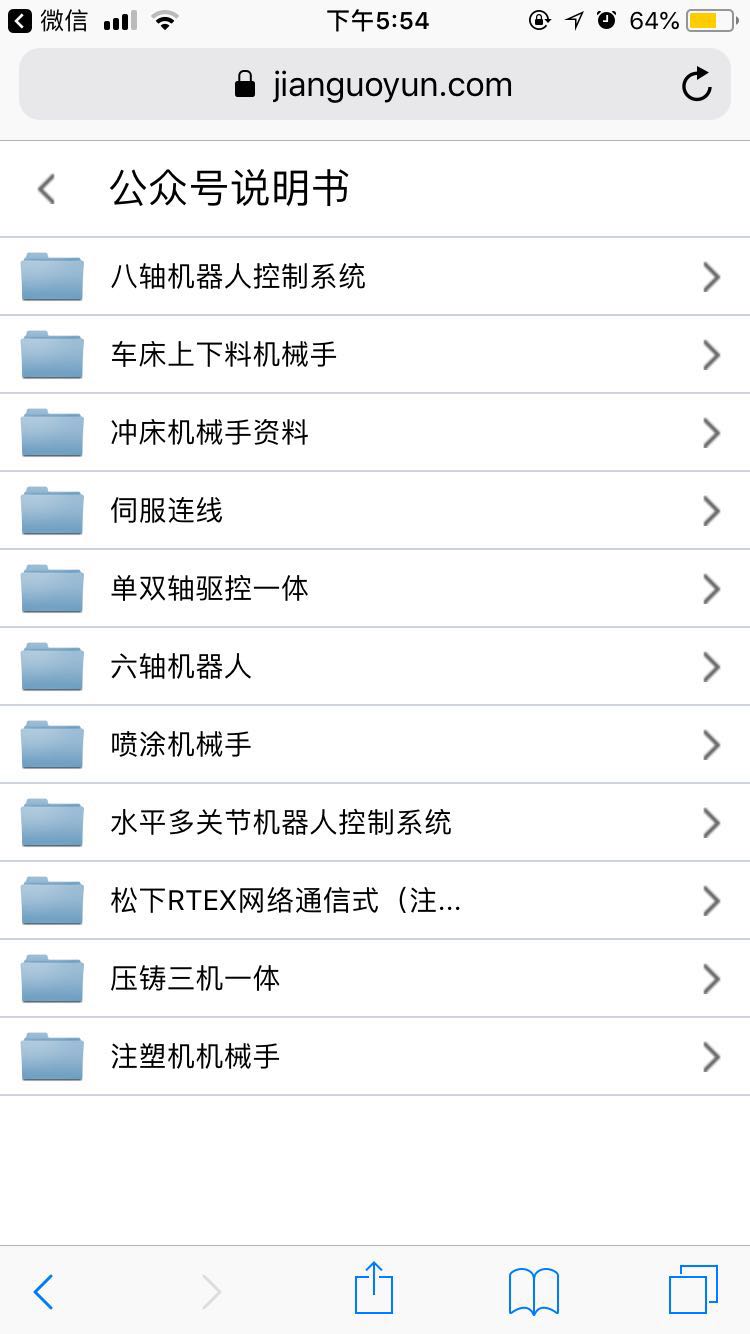750x1334 pixels.
Task: Open the 冲床机械手资料 folder
Action: pos(375,432)
